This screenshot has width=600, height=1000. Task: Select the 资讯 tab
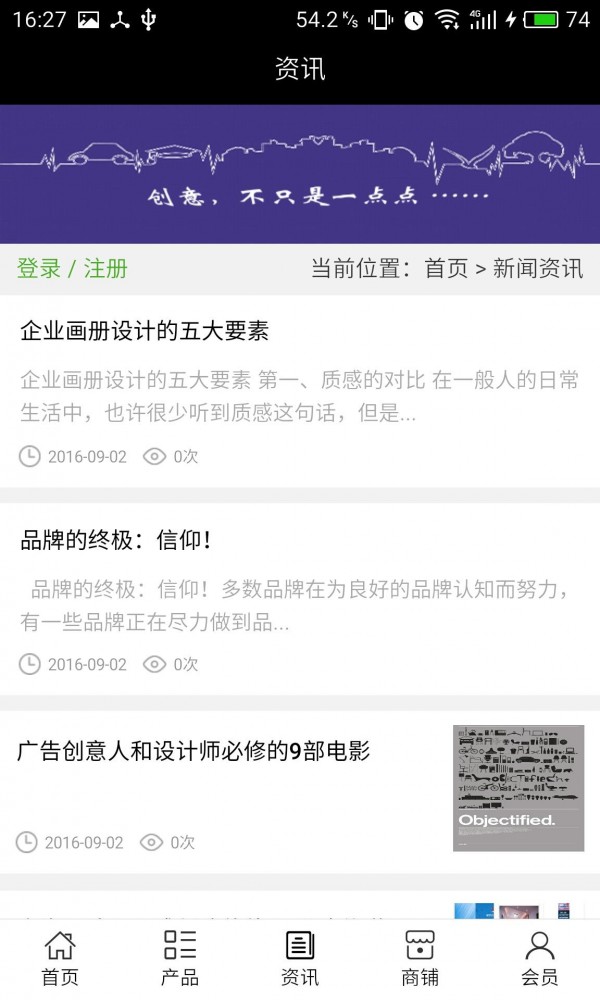click(x=300, y=958)
